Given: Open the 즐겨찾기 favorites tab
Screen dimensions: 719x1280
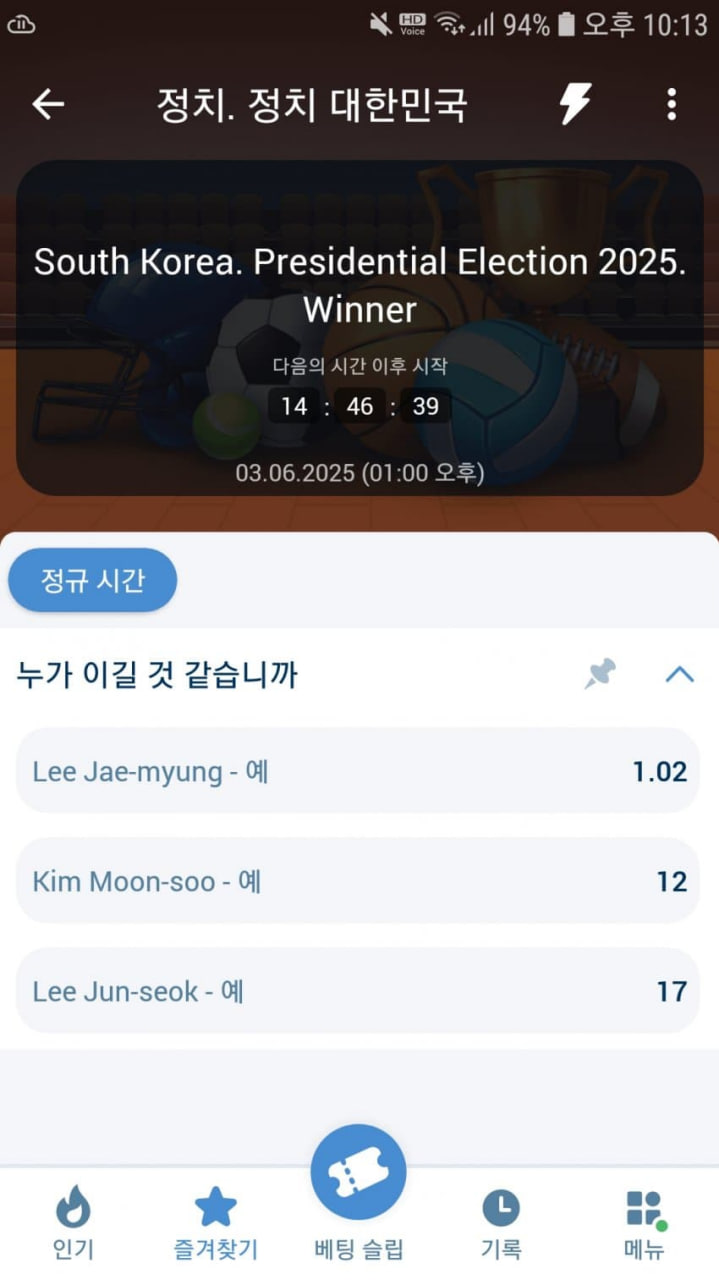Looking at the screenshot, I should 215,1222.
